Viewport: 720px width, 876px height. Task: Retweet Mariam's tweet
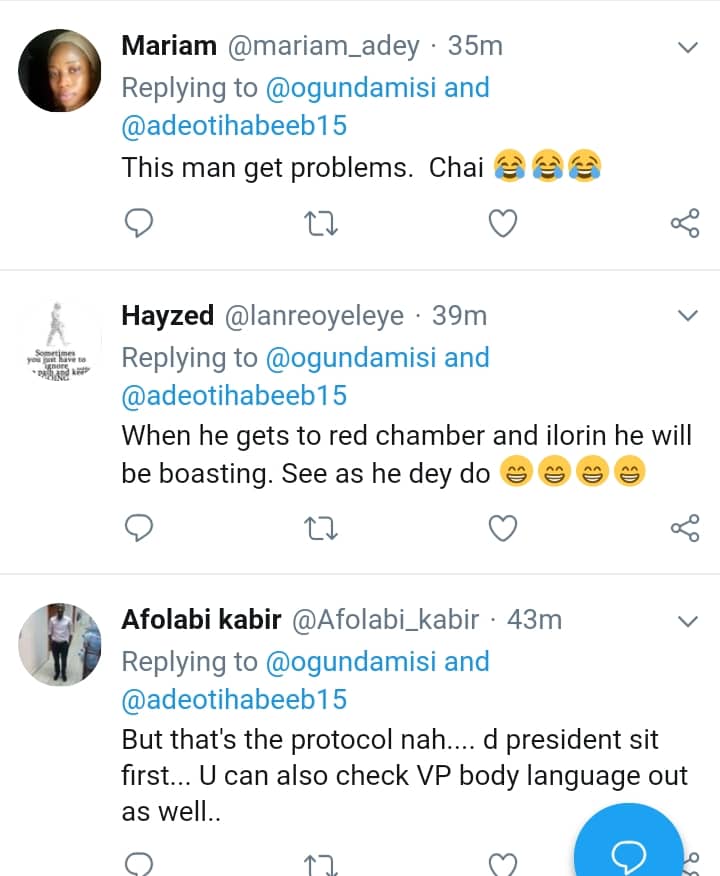point(319,223)
